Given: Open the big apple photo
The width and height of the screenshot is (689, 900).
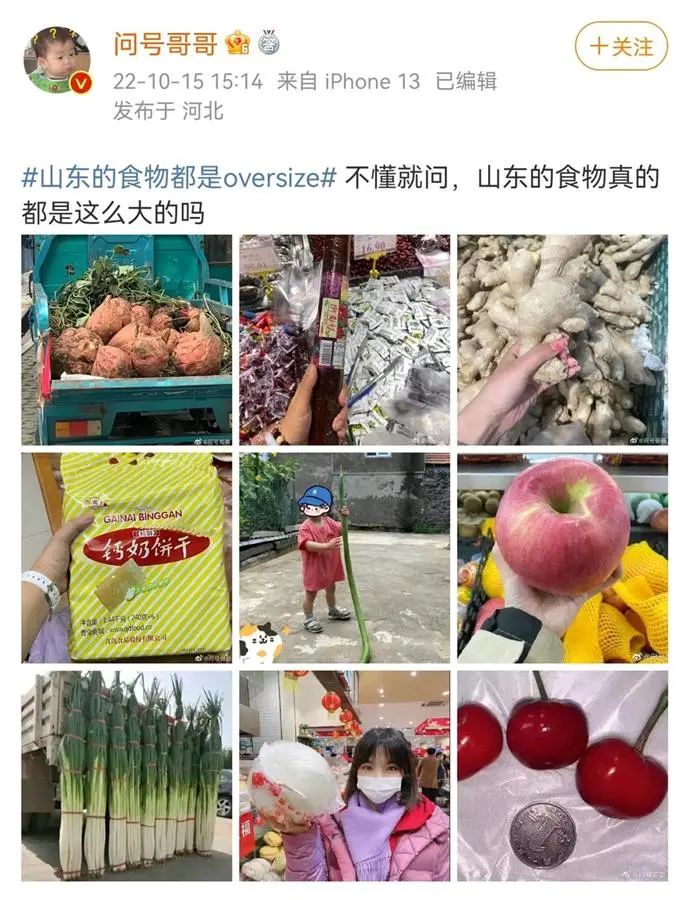Looking at the screenshot, I should [562, 558].
